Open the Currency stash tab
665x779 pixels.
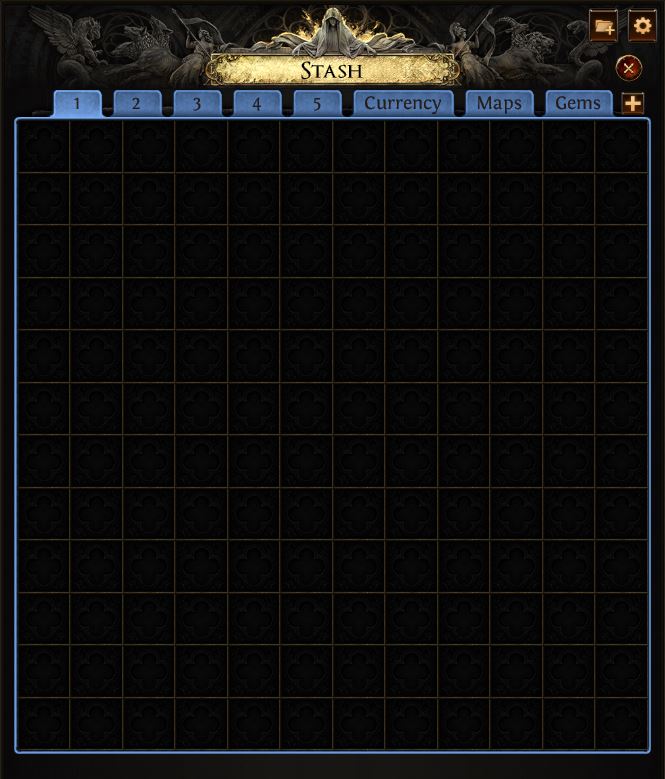pos(402,103)
